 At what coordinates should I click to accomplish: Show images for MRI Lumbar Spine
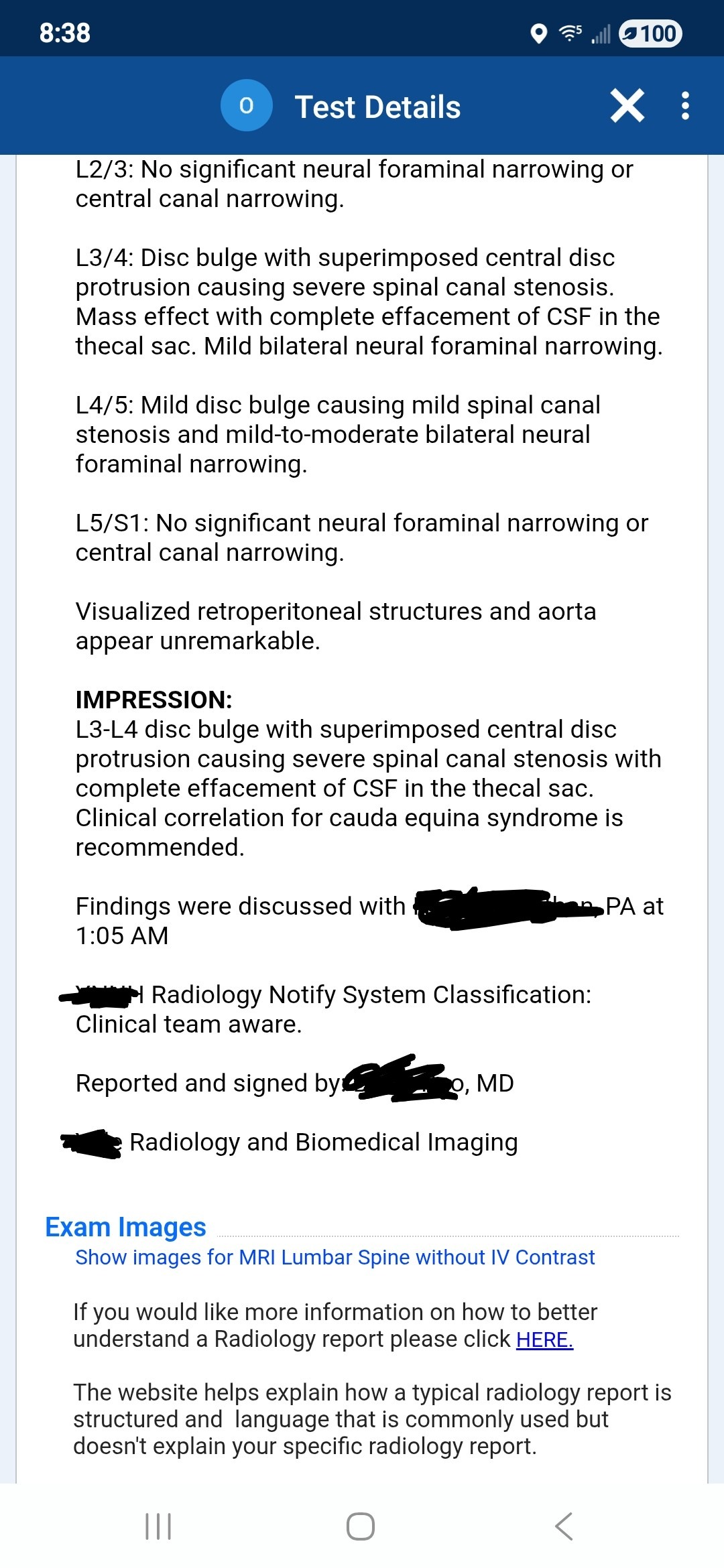(x=335, y=1257)
